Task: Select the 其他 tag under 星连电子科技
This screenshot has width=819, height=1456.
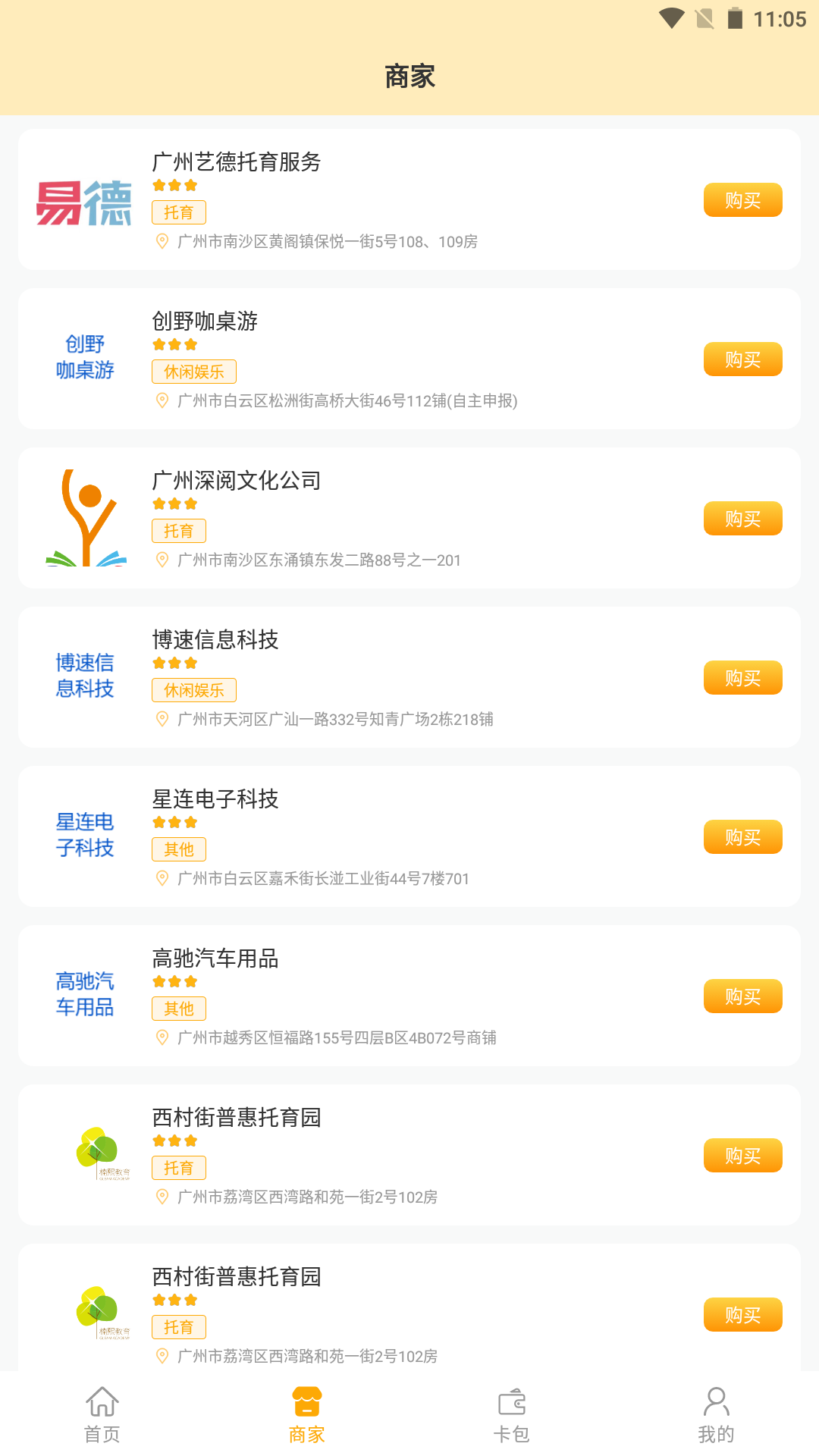Action: pyautogui.click(x=178, y=849)
